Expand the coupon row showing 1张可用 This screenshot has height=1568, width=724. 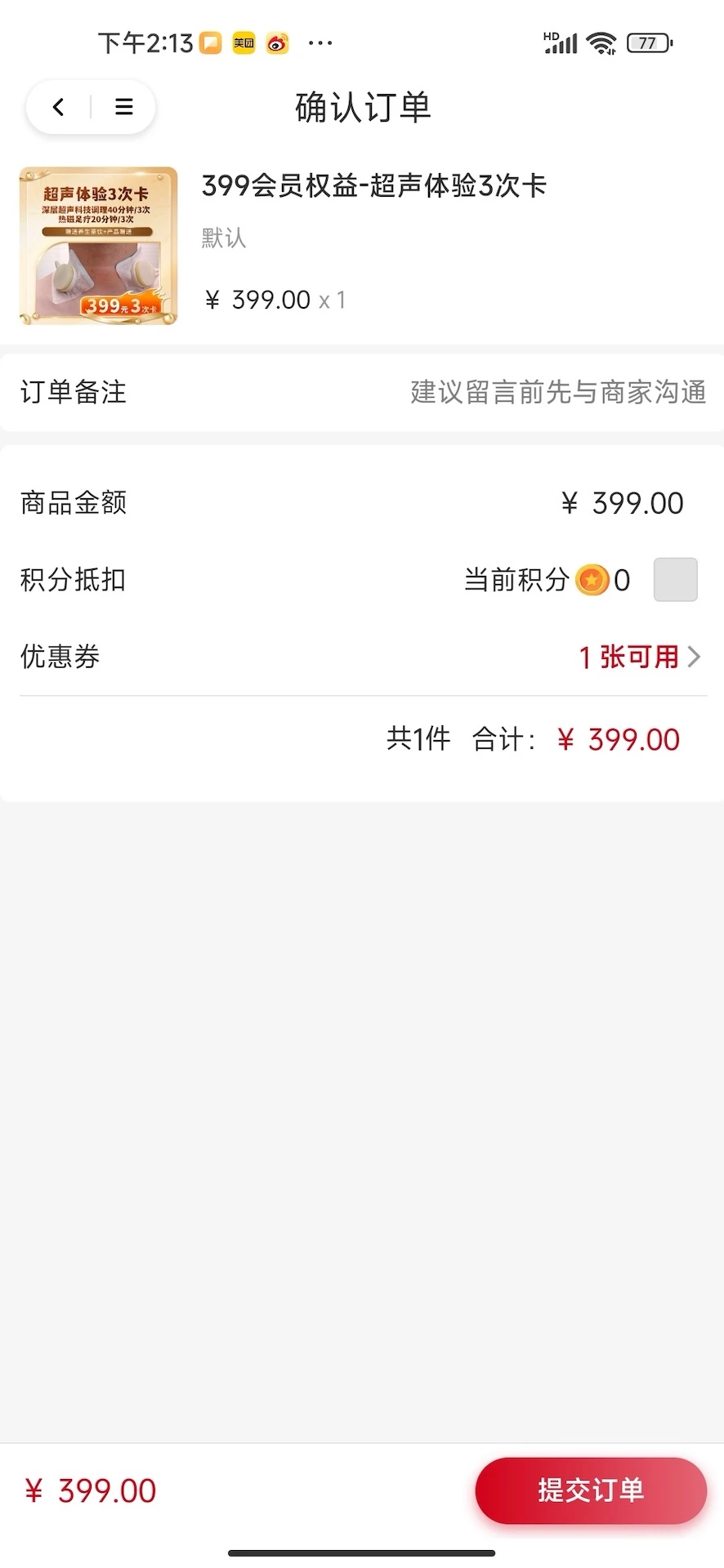(x=628, y=657)
